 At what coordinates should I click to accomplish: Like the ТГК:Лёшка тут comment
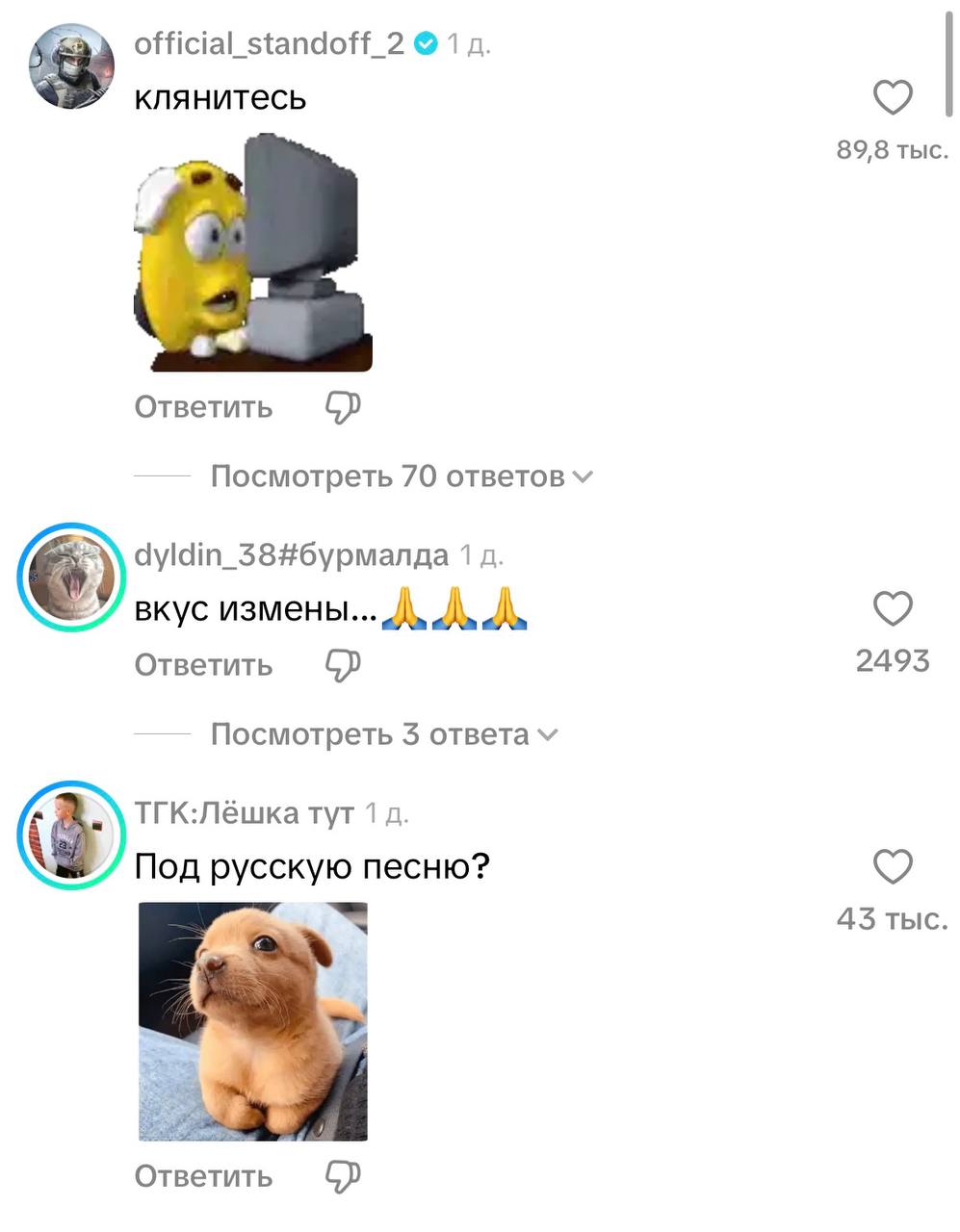pos(892,867)
